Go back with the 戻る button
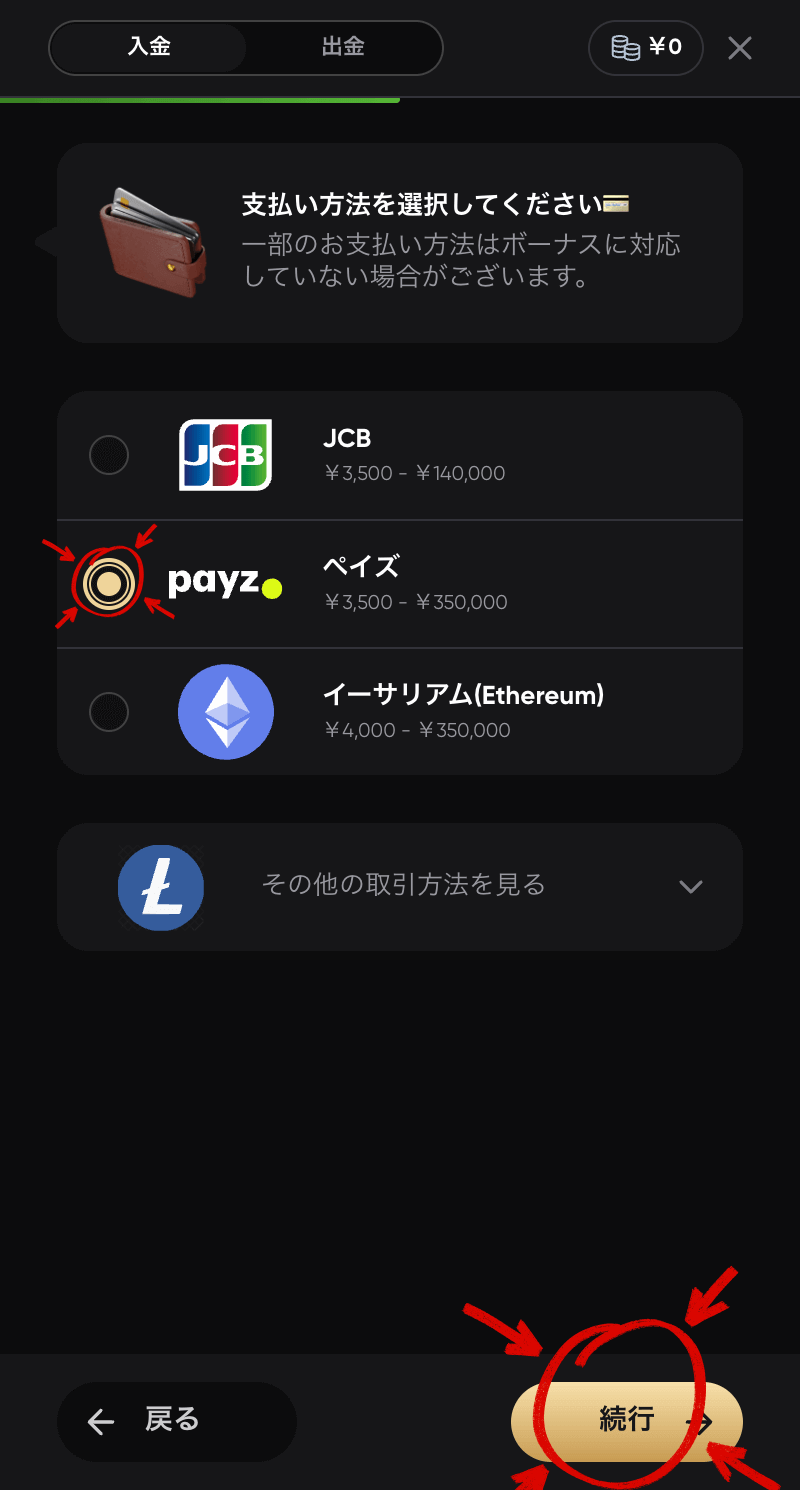This screenshot has width=800, height=1490. coord(176,1421)
